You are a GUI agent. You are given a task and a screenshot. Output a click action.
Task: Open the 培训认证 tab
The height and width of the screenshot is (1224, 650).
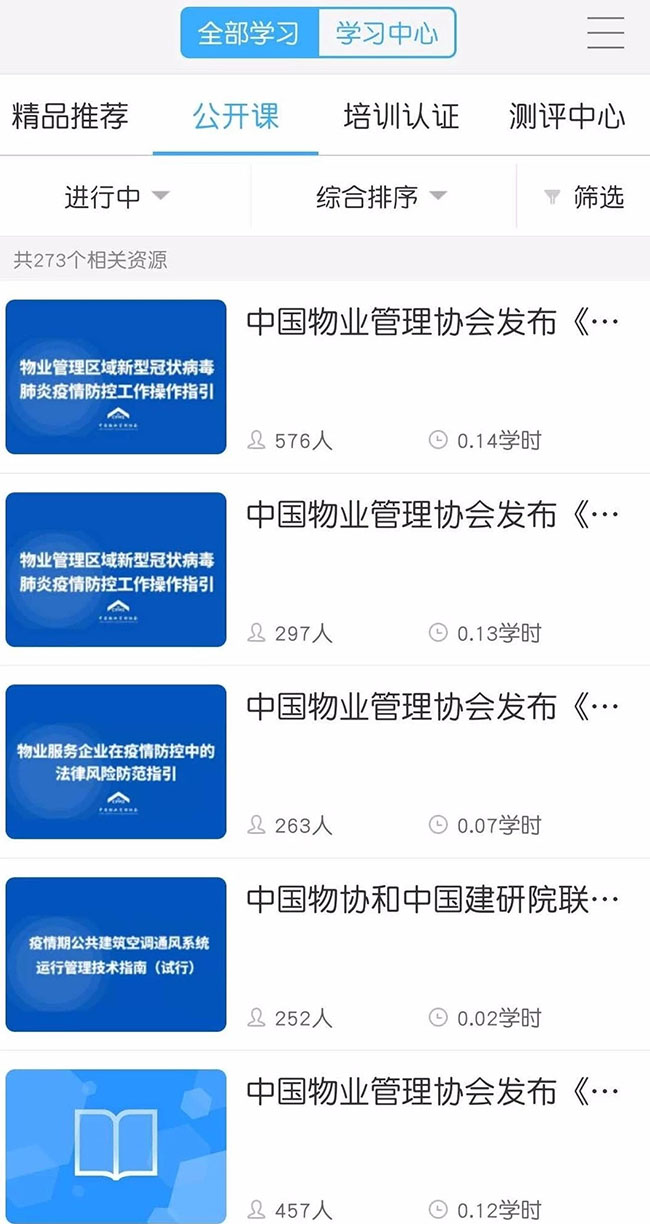click(401, 116)
